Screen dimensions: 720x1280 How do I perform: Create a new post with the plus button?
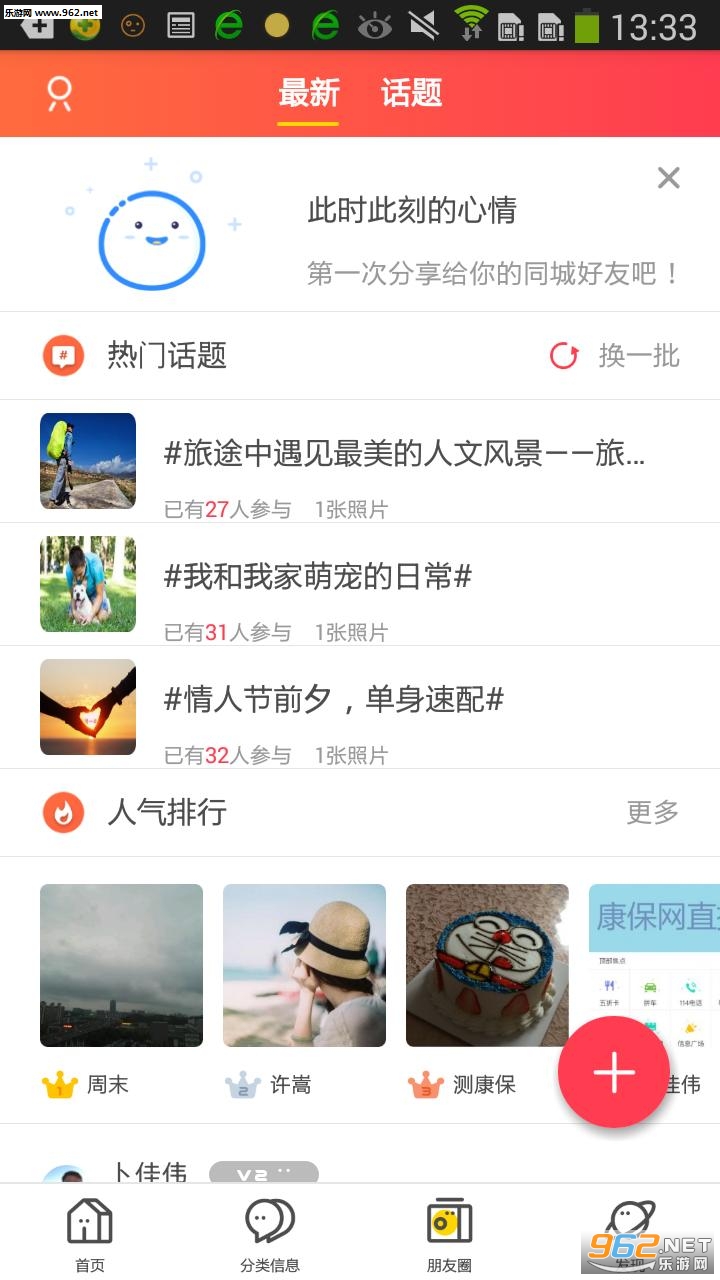tap(613, 1072)
